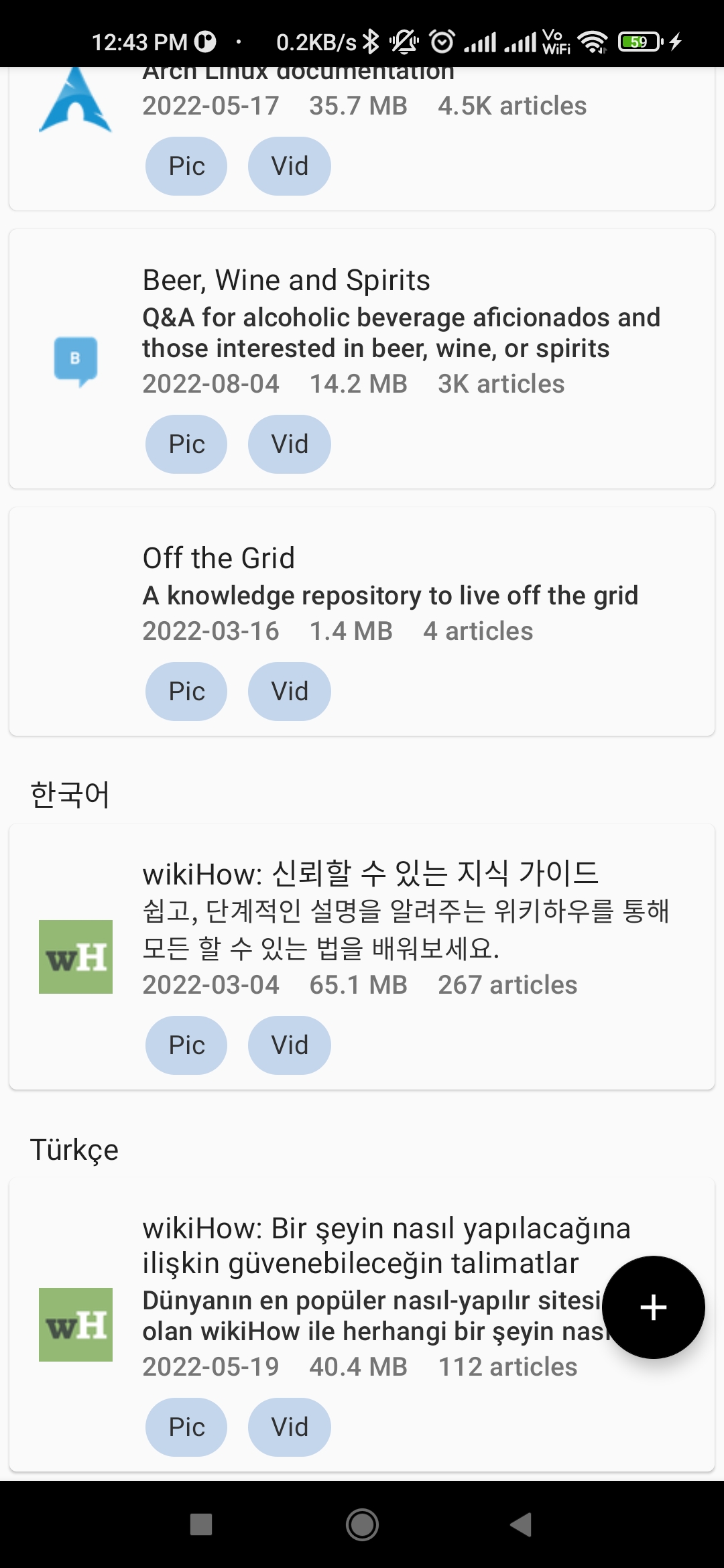
Task: Open the Arch Linux documentation card
Action: click(402, 105)
